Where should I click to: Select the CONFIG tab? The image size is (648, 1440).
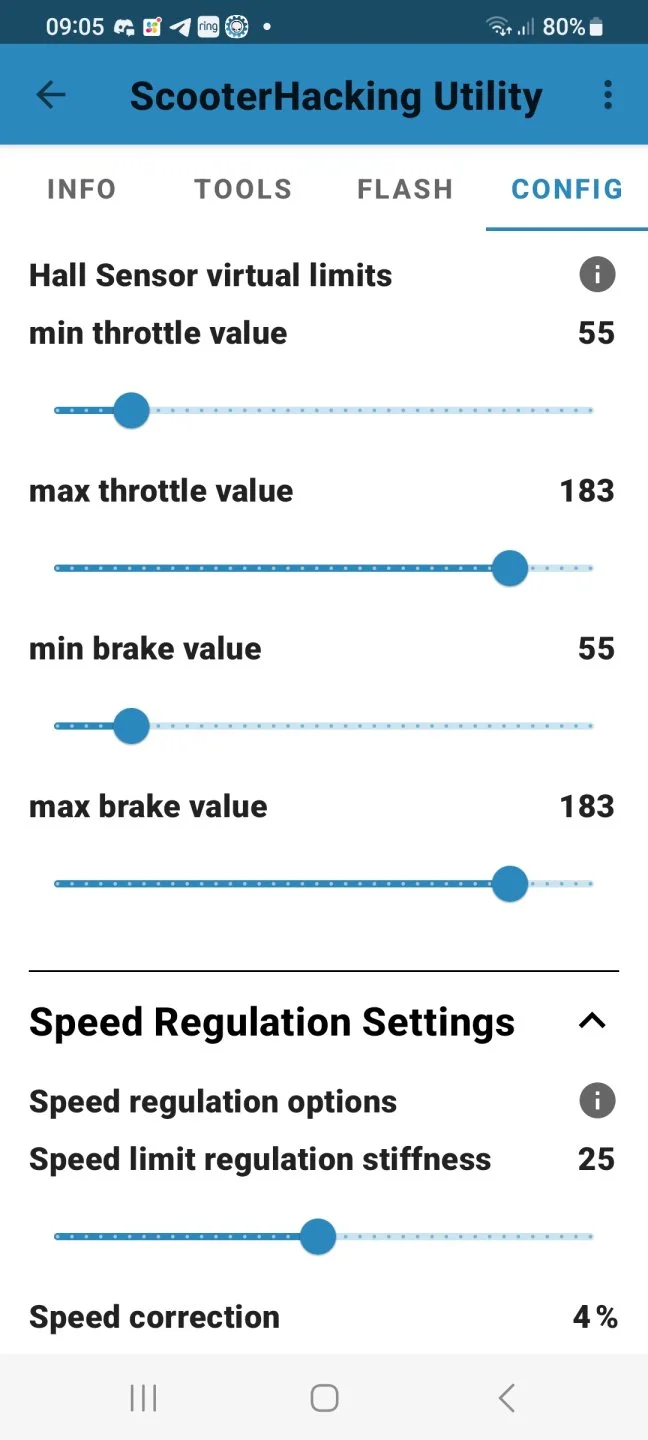pos(567,189)
